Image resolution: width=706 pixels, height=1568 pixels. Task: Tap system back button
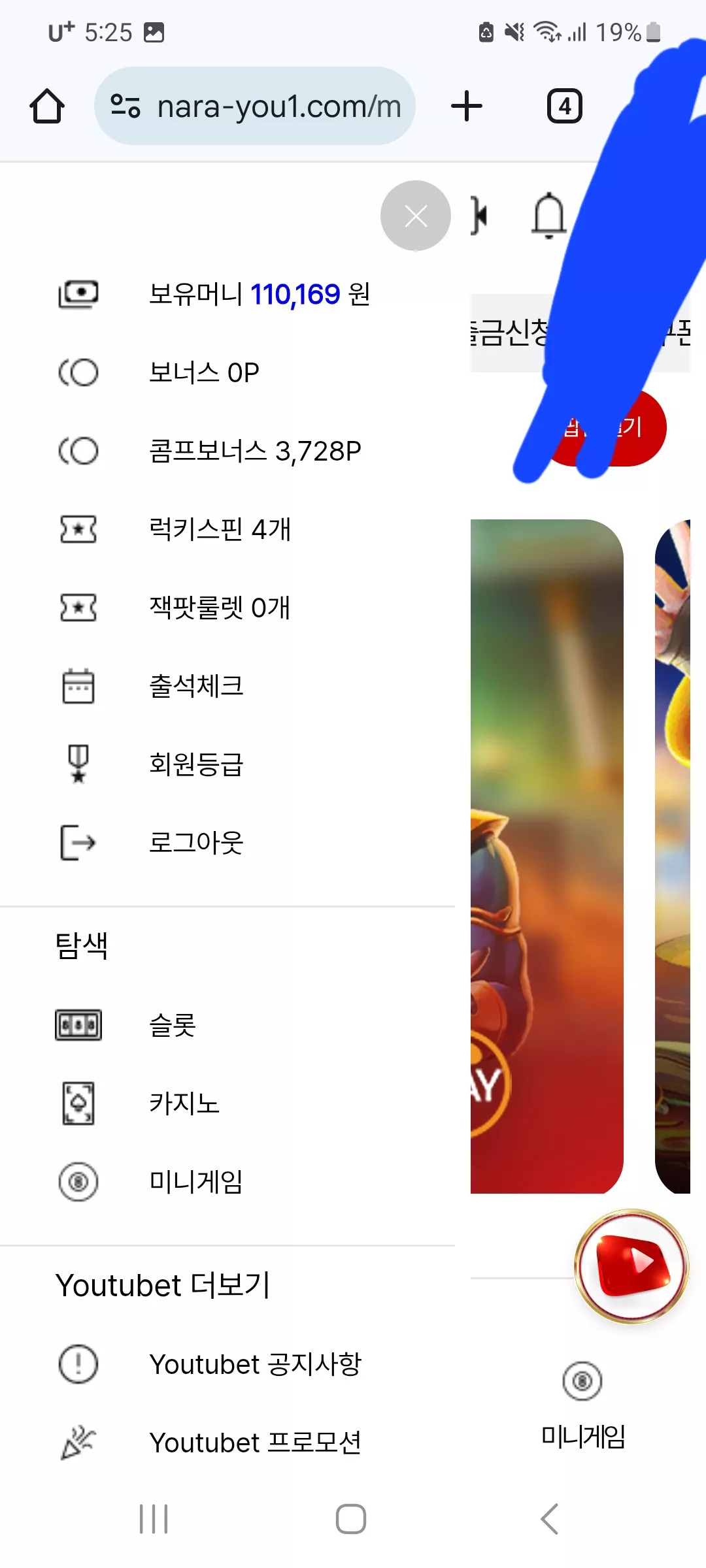click(x=549, y=1518)
